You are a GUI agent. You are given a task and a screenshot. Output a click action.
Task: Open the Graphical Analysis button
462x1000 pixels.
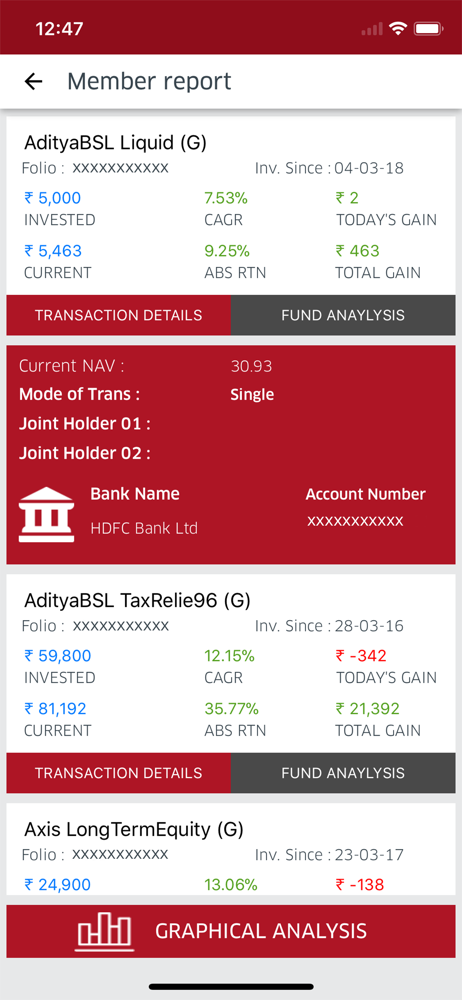pyautogui.click(x=231, y=930)
